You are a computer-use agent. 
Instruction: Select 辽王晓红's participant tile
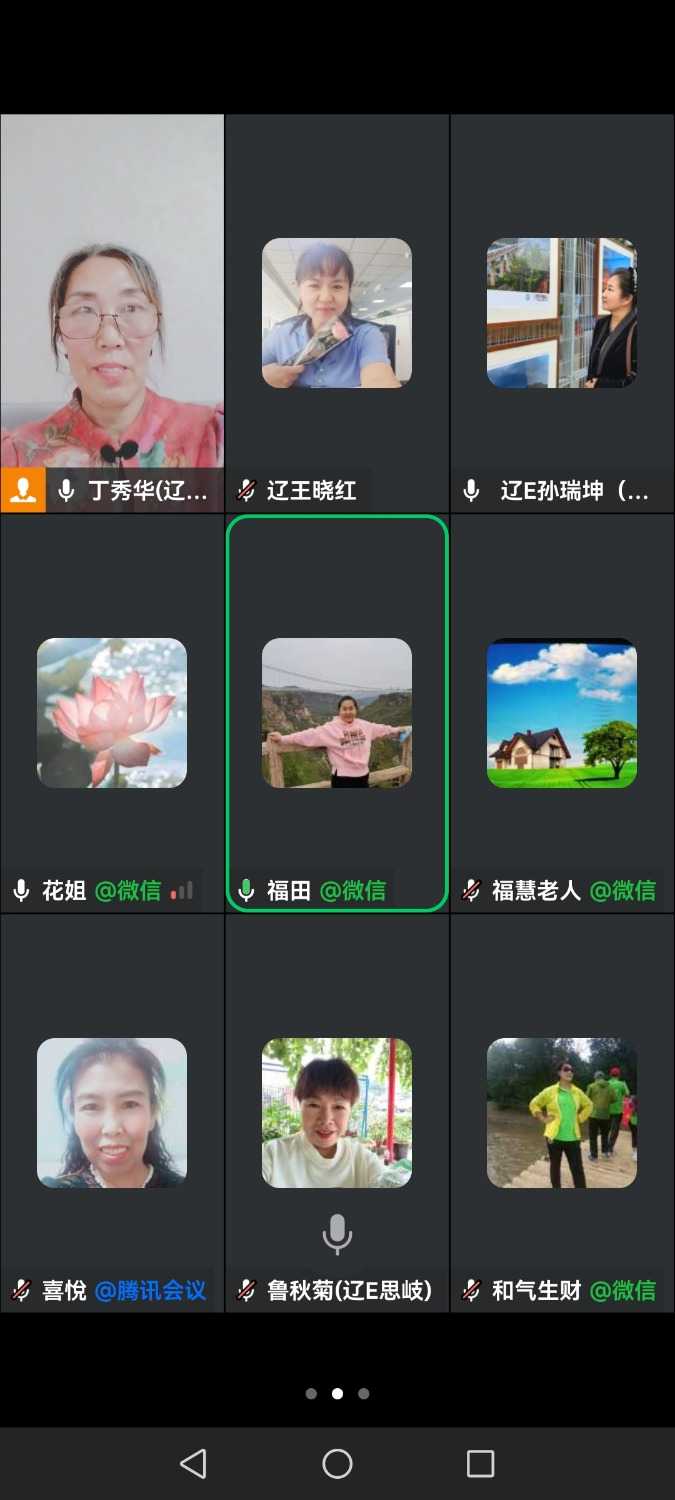[337, 313]
